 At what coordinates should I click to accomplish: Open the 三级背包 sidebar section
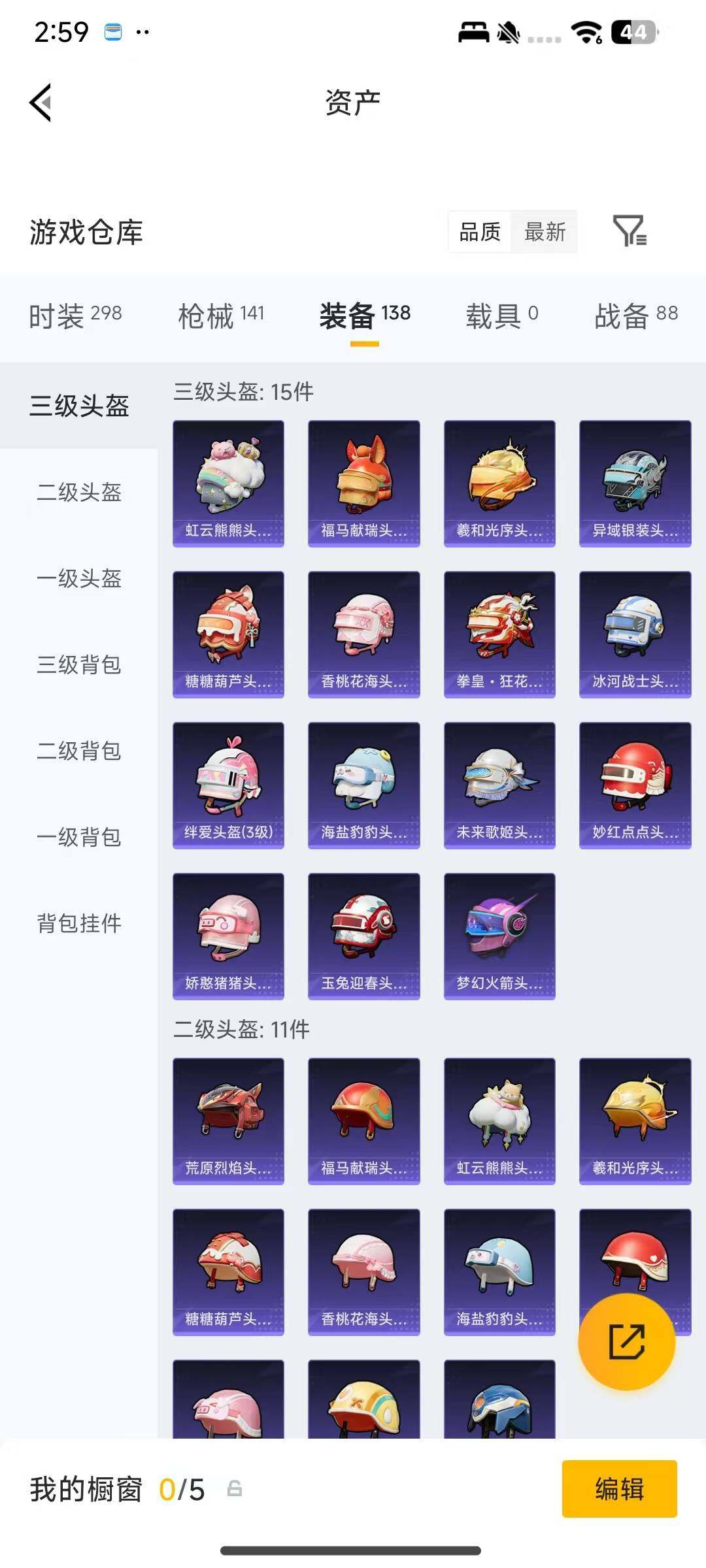(x=78, y=666)
